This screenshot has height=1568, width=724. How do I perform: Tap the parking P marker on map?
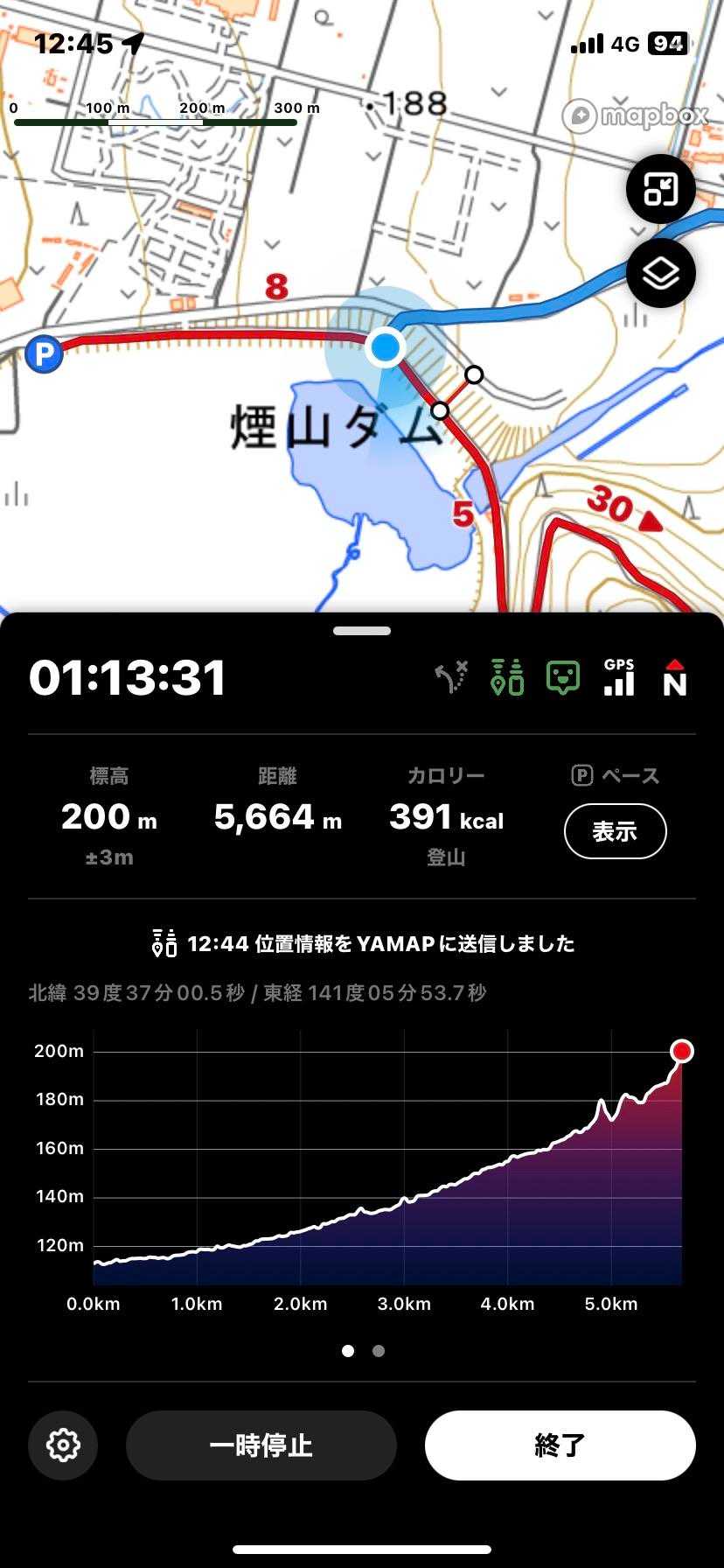[x=44, y=354]
